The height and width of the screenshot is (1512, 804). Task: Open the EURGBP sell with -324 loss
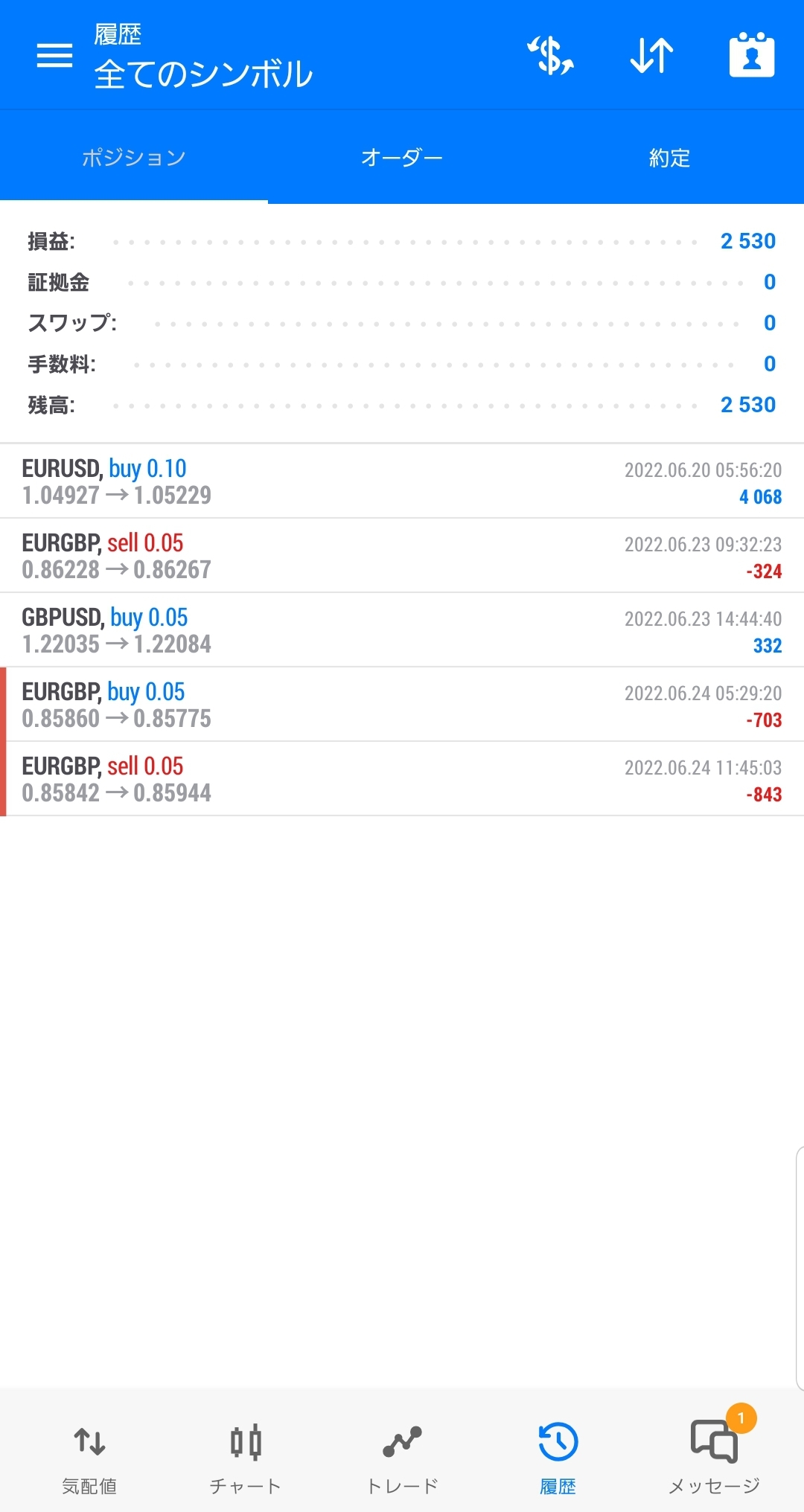[402, 556]
